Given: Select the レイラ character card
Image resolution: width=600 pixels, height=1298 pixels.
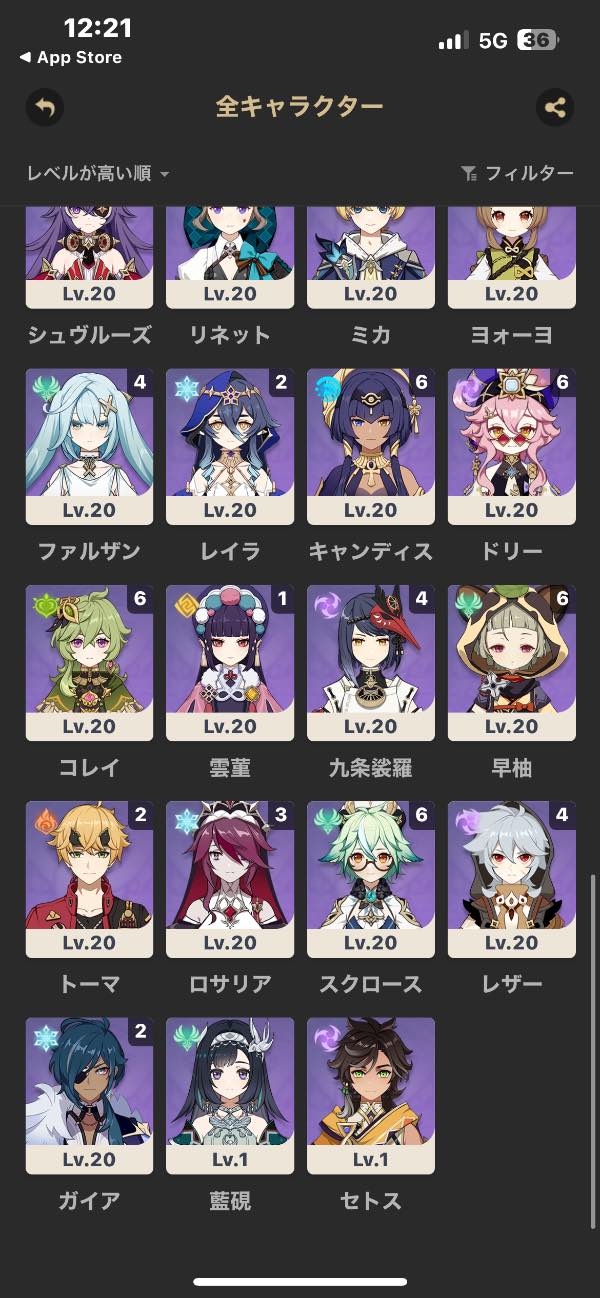Looking at the screenshot, I should coord(230,447).
